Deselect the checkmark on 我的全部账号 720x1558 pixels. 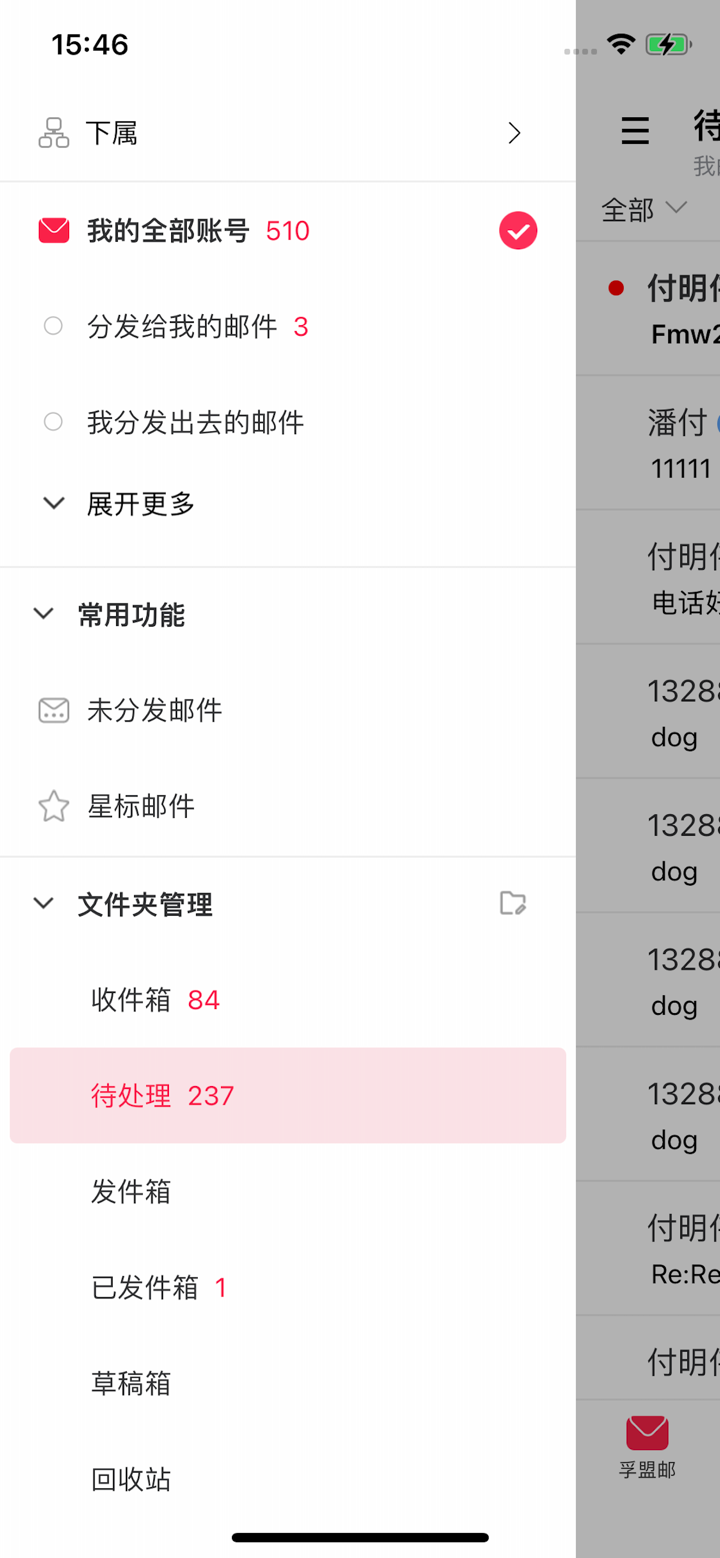coord(517,230)
